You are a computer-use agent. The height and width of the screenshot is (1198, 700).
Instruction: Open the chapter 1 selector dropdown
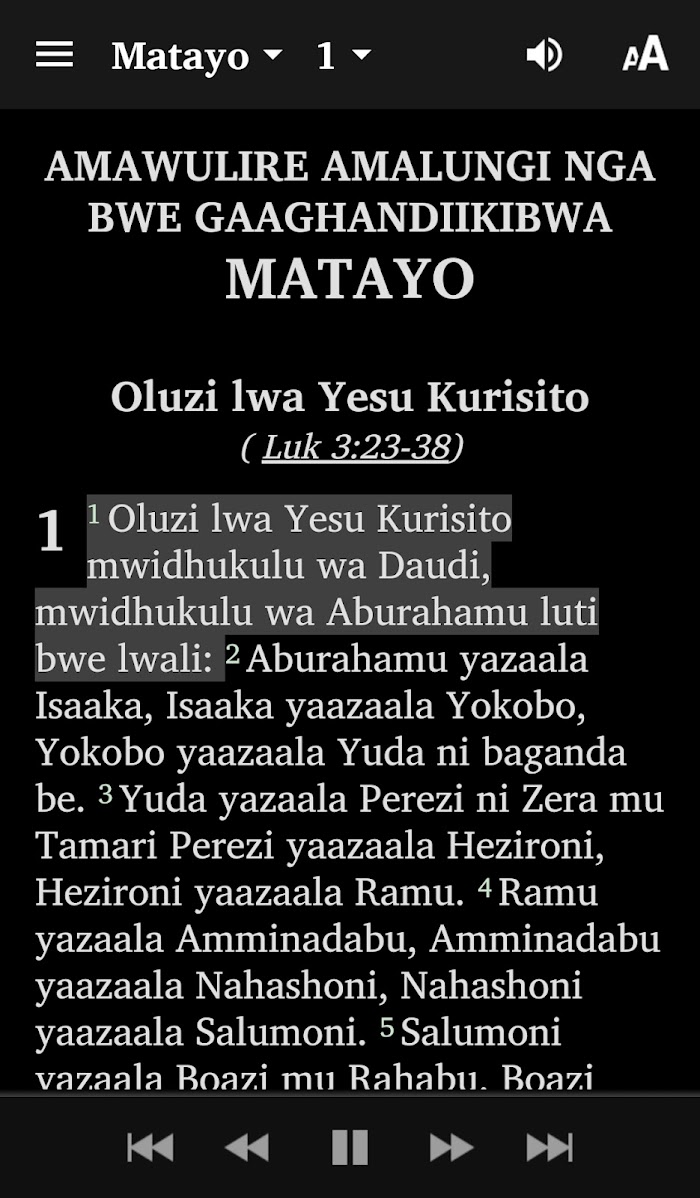[x=344, y=56]
